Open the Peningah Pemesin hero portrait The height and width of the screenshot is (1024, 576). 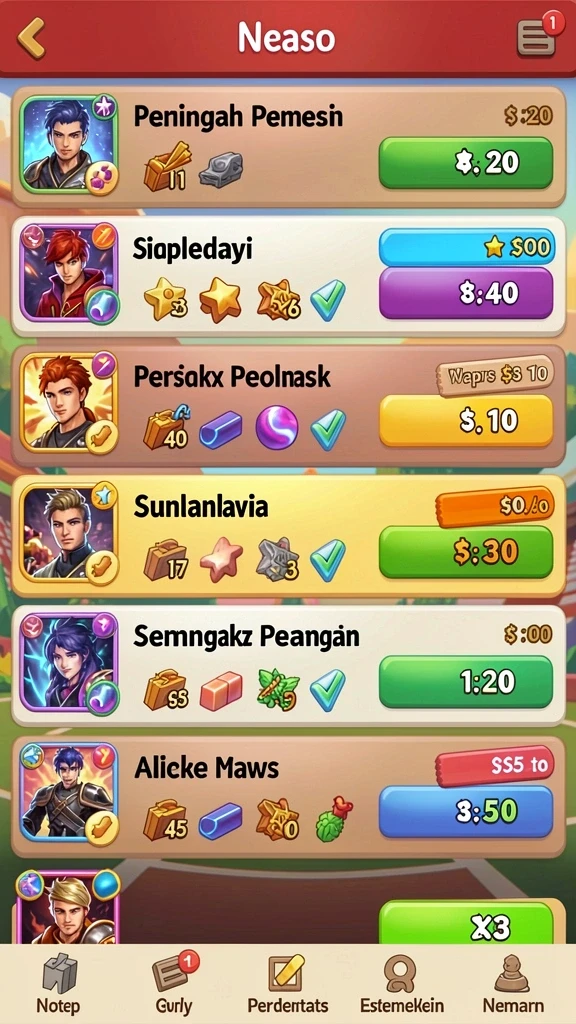coord(69,144)
